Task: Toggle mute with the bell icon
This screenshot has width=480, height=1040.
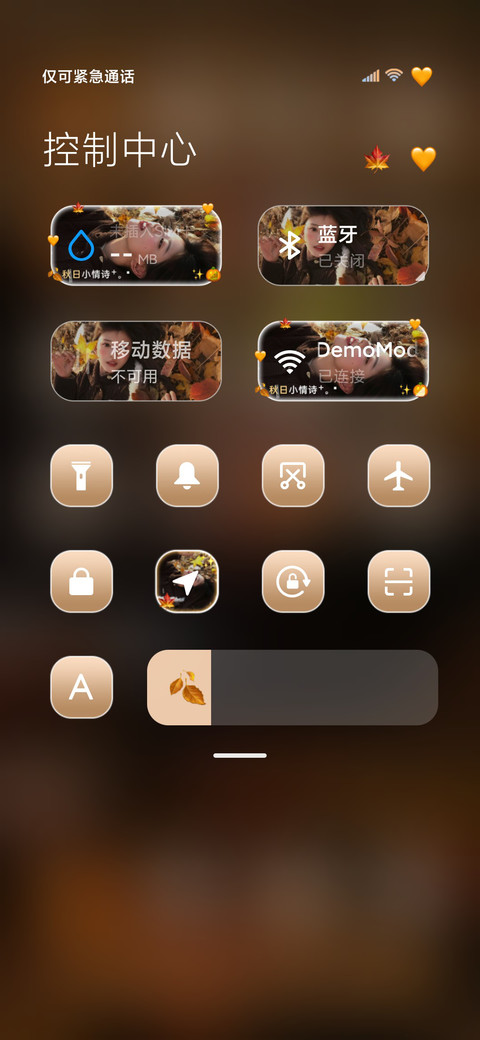Action: 187,476
